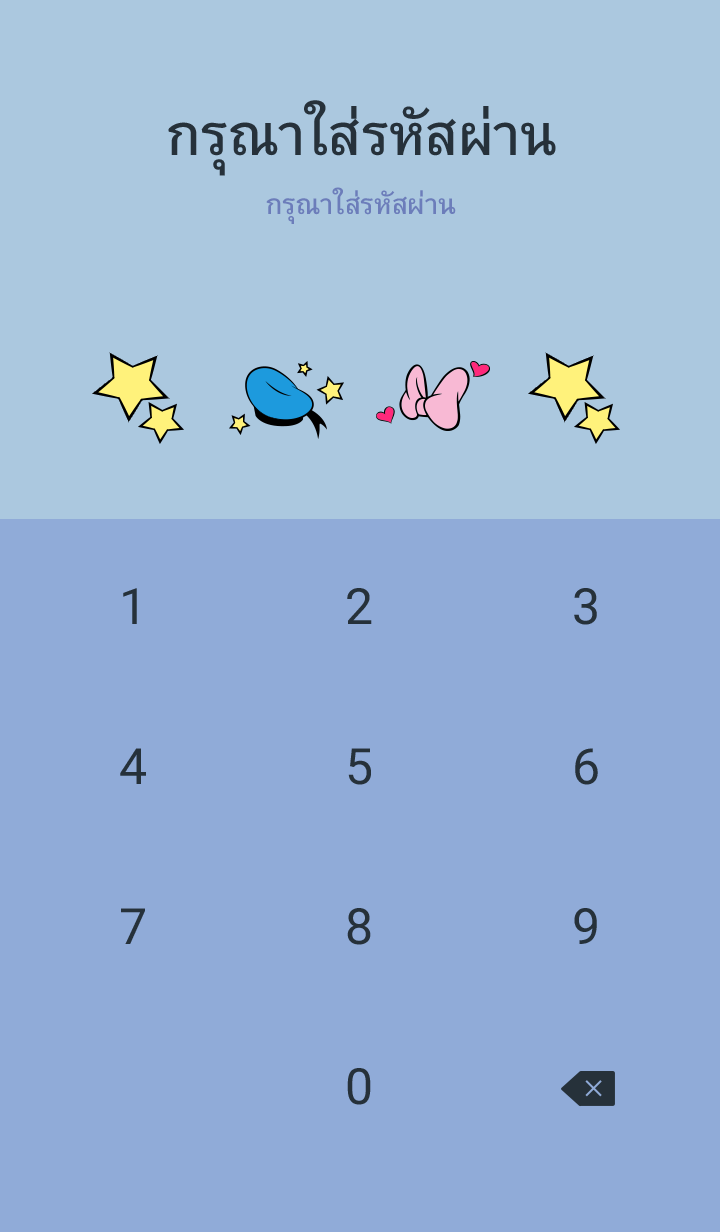Select the 9 key
This screenshot has height=1232, width=720.
coord(586,927)
